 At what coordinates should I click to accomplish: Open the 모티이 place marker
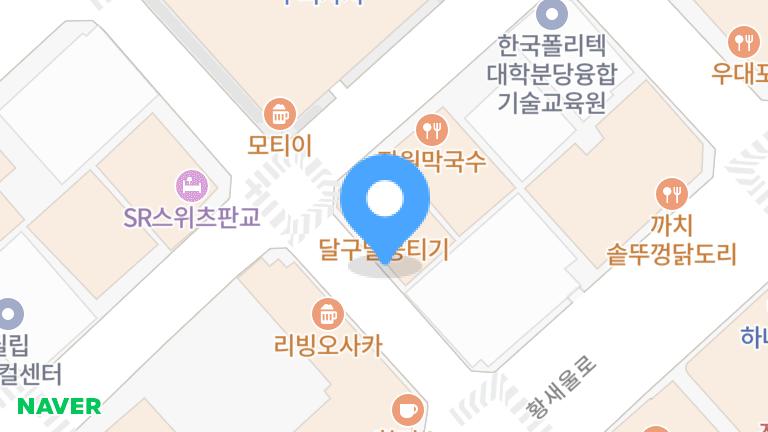280,112
